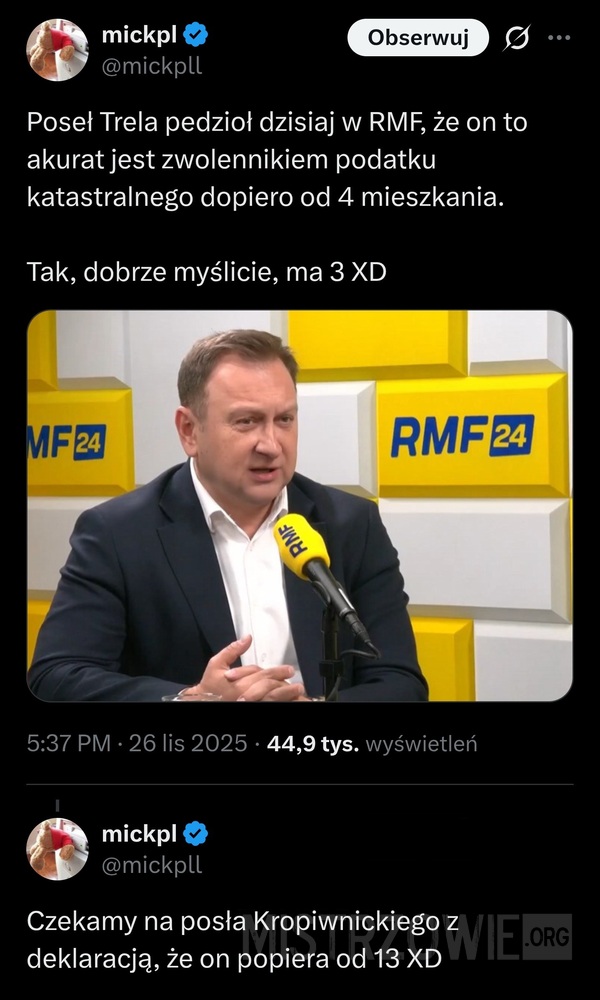Open the post's three-dot overflow menu
Image resolution: width=600 pixels, height=1000 pixels.
(560, 38)
